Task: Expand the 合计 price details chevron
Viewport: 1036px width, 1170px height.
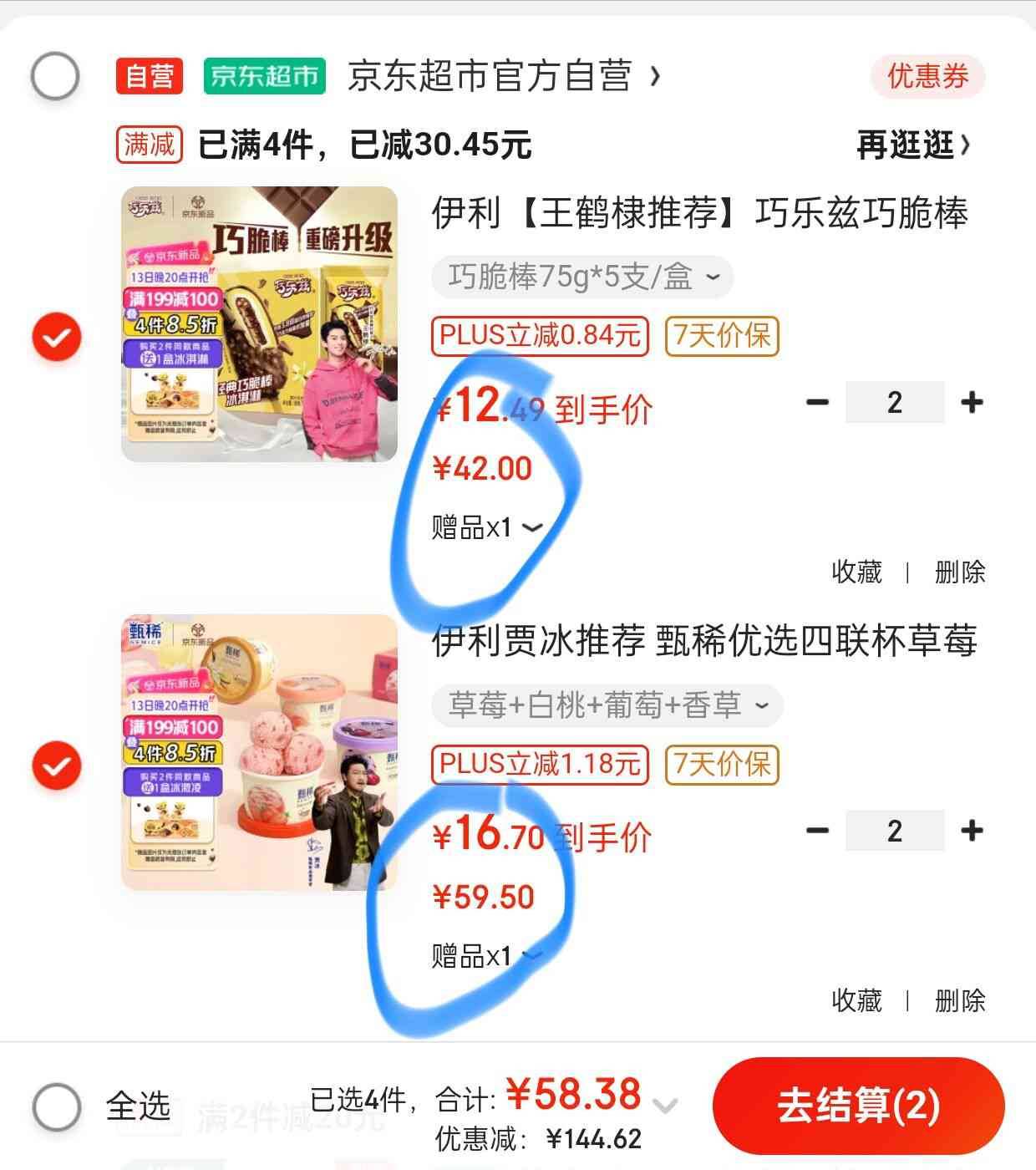Action: (x=665, y=1107)
